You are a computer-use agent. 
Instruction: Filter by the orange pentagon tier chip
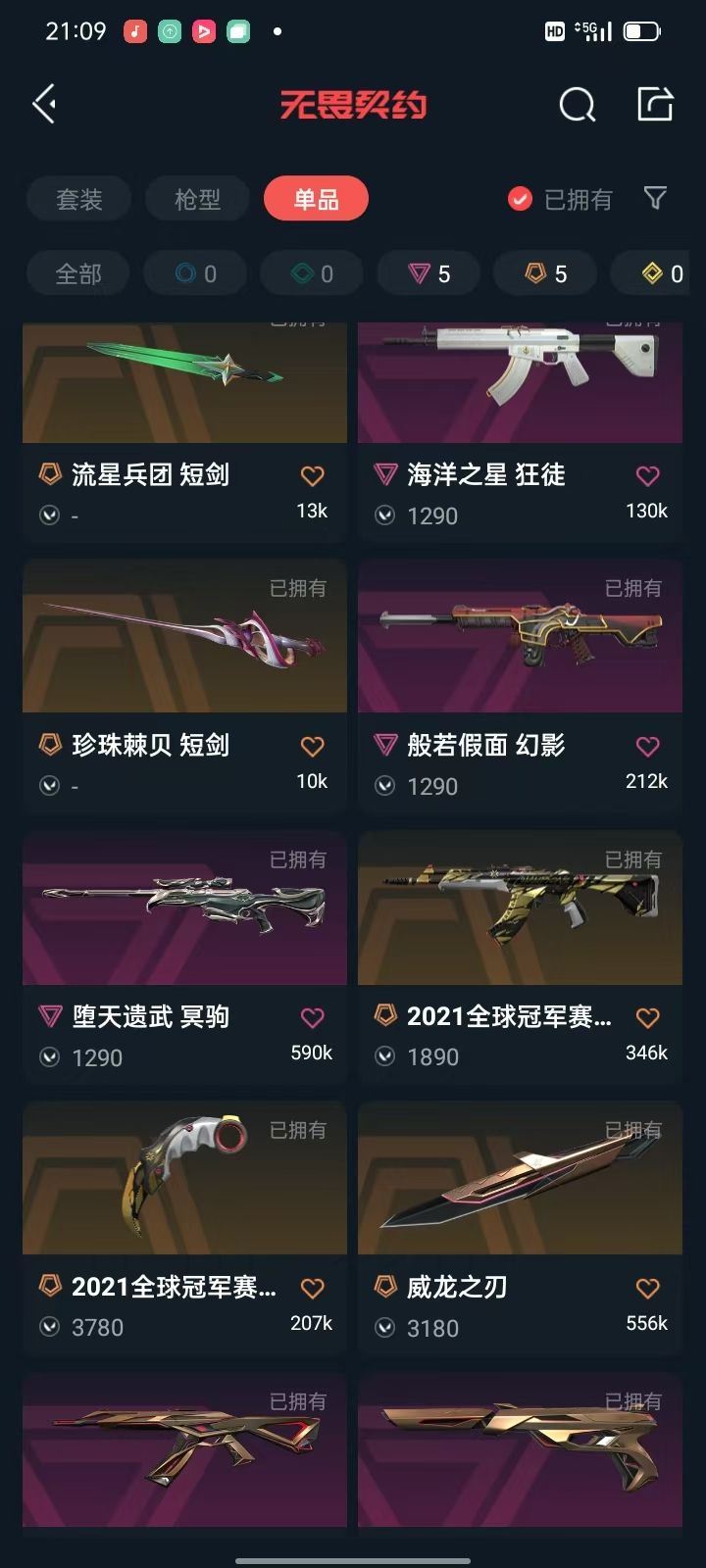pos(546,273)
